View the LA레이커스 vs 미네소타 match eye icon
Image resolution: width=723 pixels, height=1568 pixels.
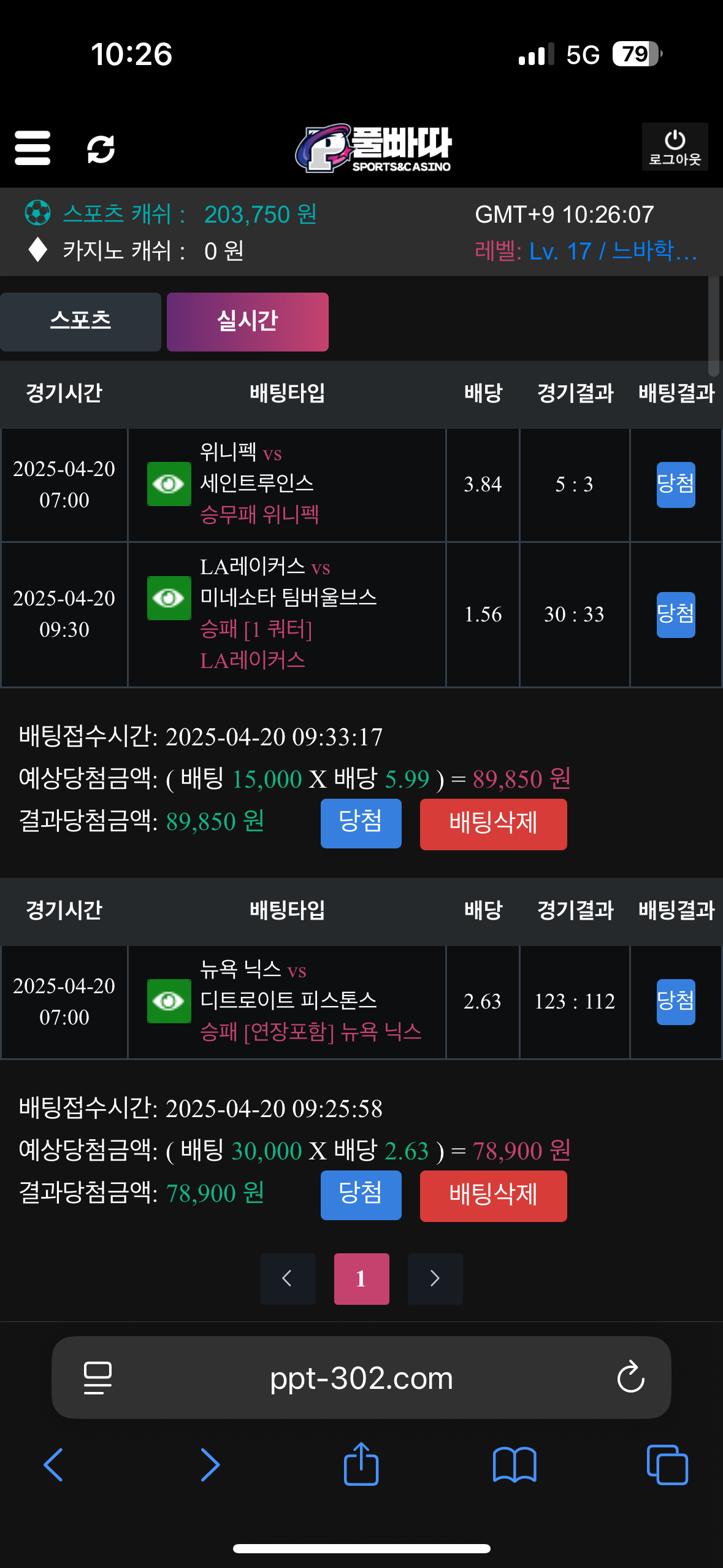point(169,598)
